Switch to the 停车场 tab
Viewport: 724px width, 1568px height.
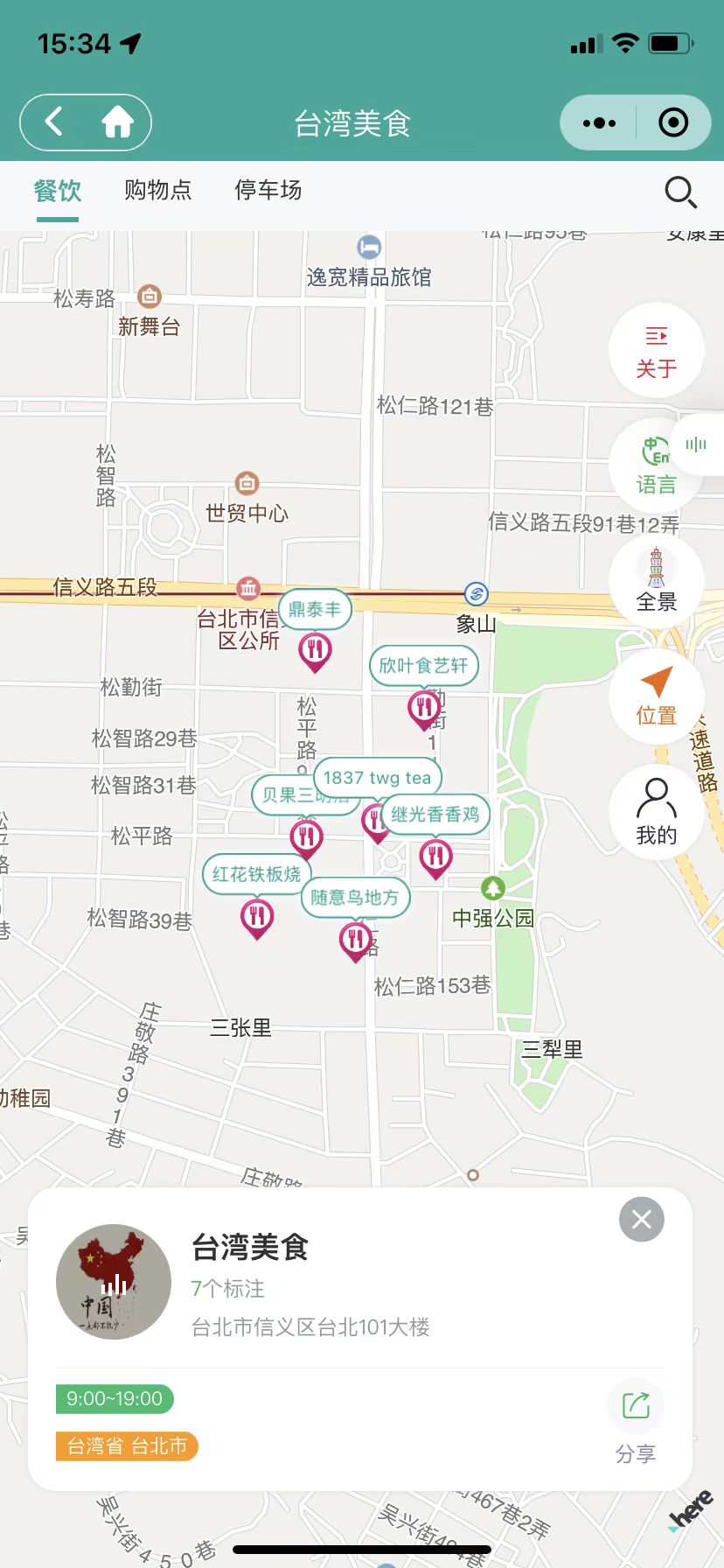coord(267,191)
